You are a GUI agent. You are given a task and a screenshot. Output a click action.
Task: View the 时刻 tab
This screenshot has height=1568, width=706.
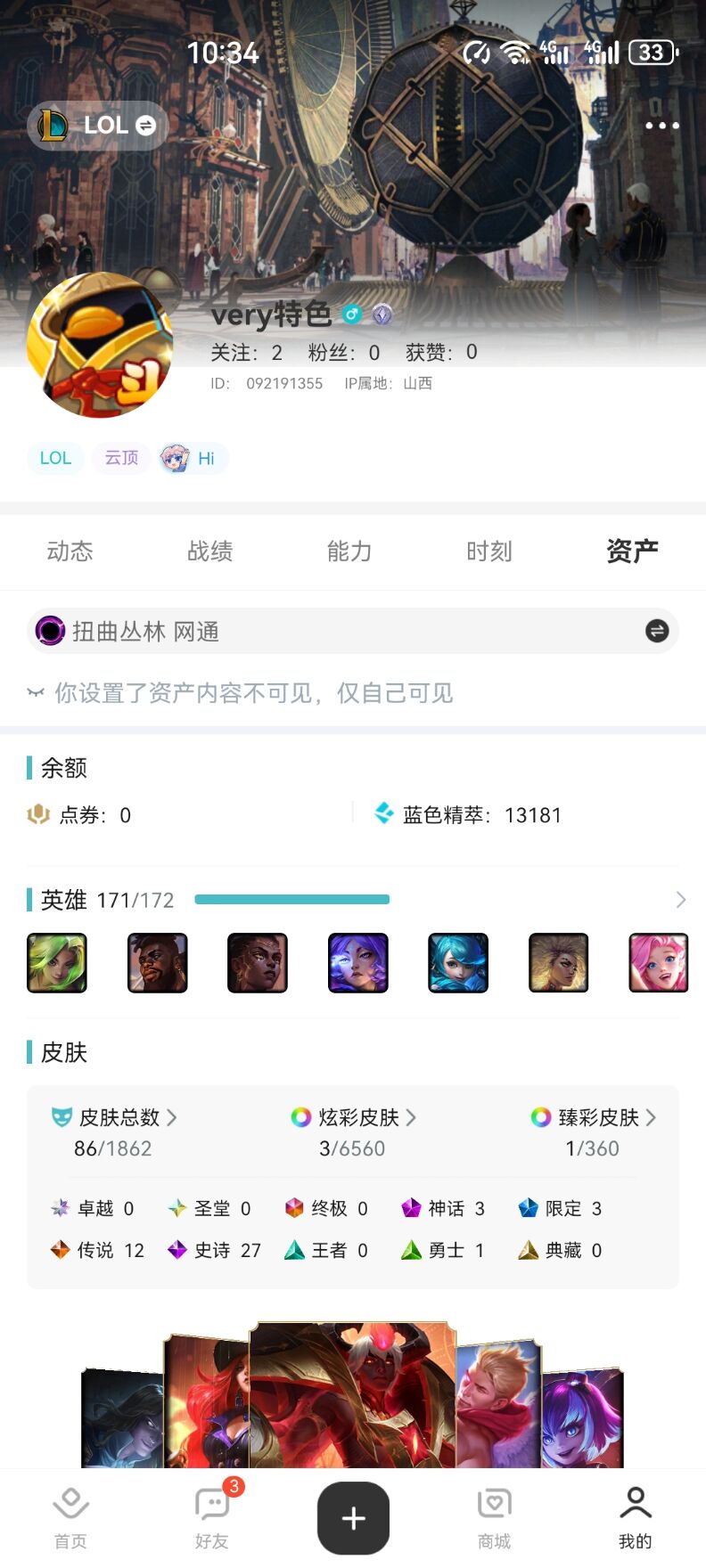489,551
